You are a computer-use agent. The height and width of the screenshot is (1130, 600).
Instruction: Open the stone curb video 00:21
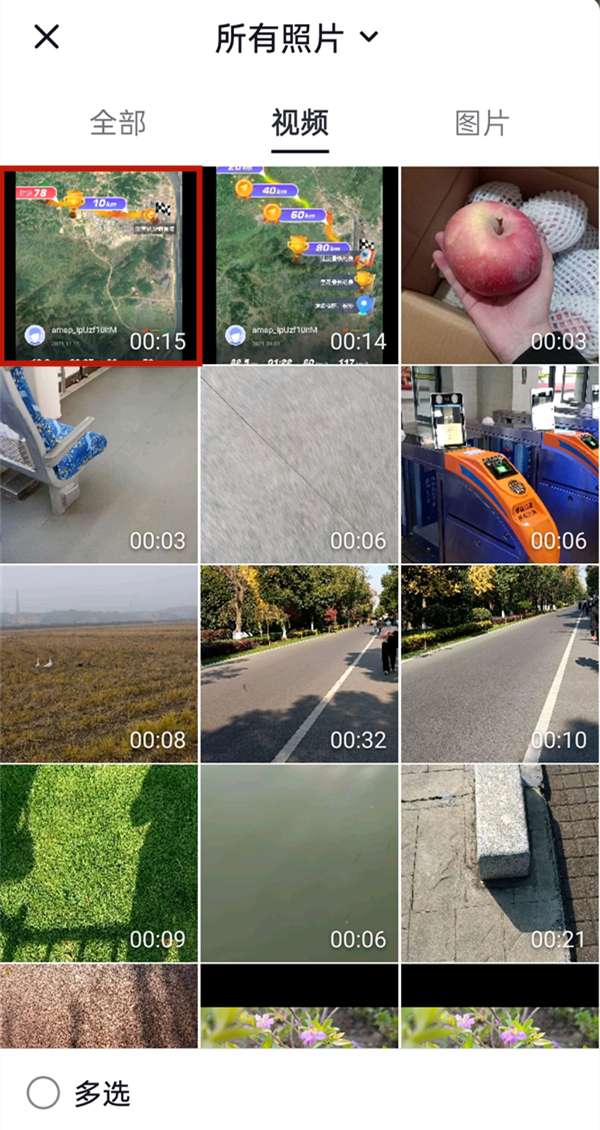pyautogui.click(x=500, y=863)
